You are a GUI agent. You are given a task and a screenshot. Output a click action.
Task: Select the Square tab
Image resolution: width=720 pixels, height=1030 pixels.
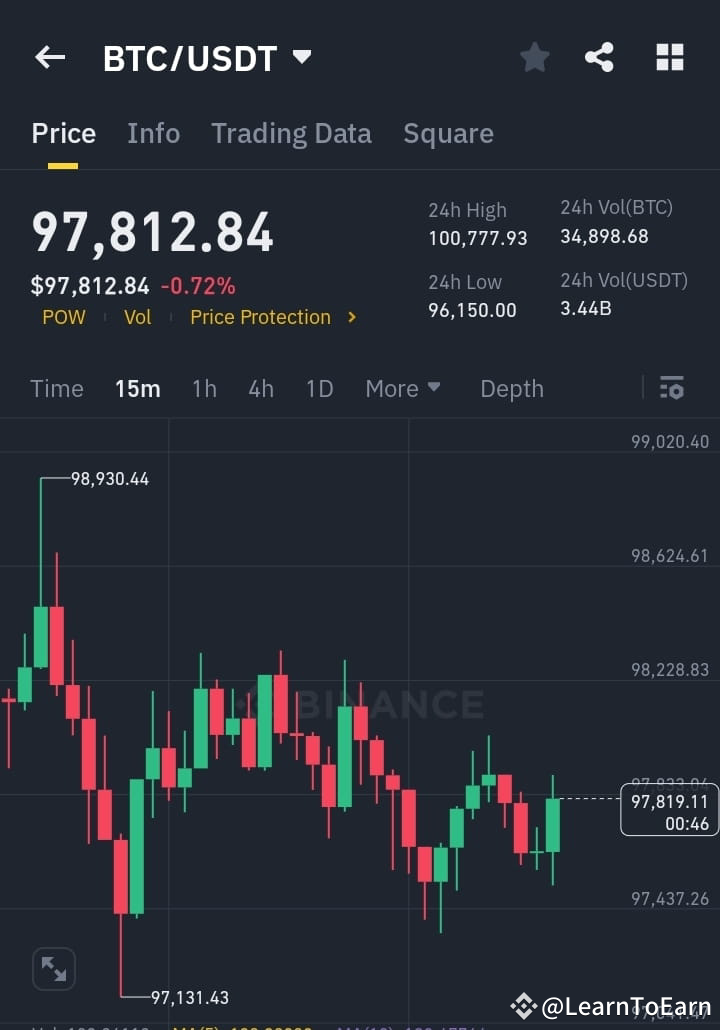point(448,133)
